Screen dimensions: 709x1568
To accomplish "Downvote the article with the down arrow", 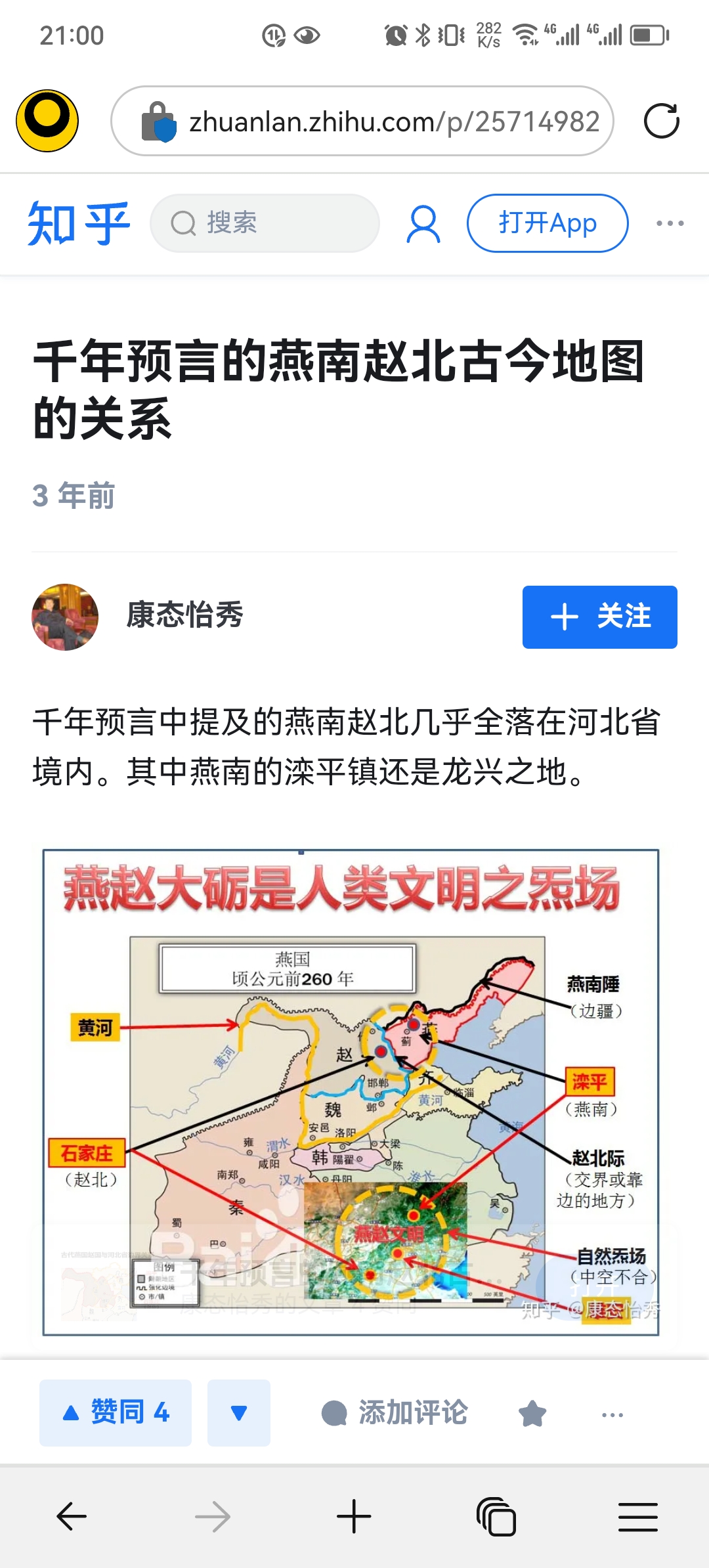I will pos(239,1412).
